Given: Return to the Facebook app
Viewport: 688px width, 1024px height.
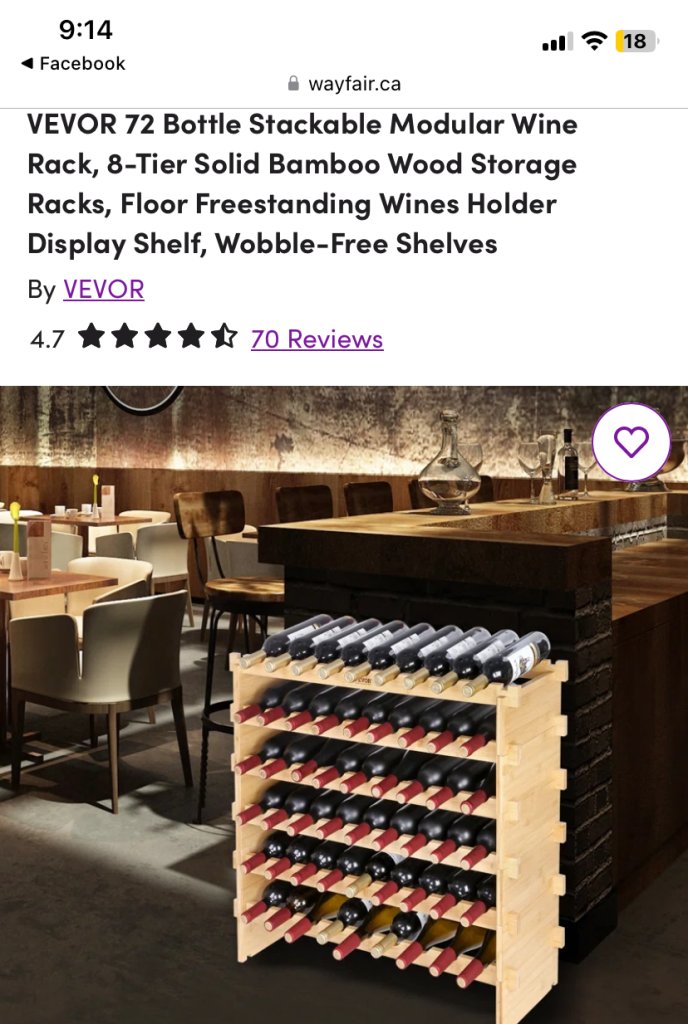Looking at the screenshot, I should click(x=73, y=63).
